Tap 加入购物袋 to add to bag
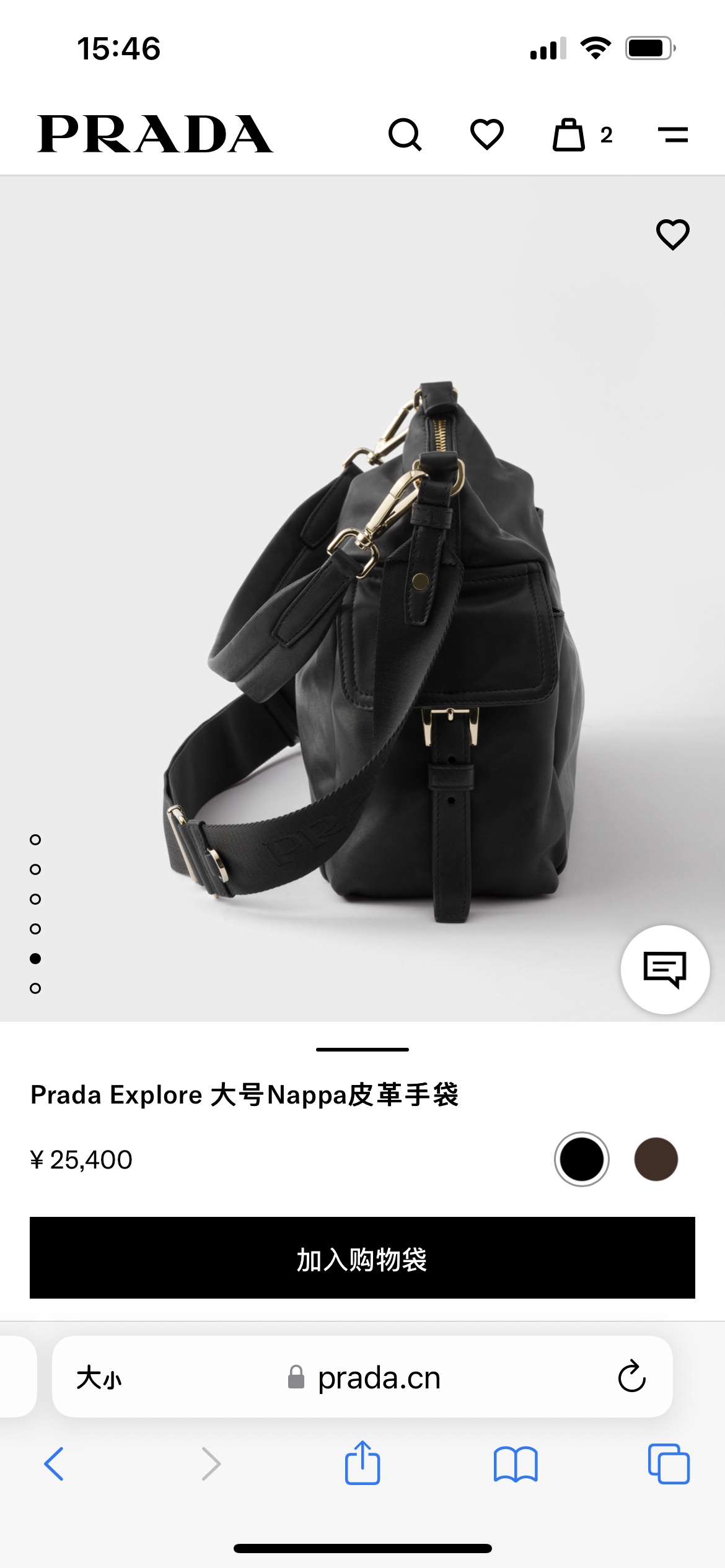 point(362,1258)
